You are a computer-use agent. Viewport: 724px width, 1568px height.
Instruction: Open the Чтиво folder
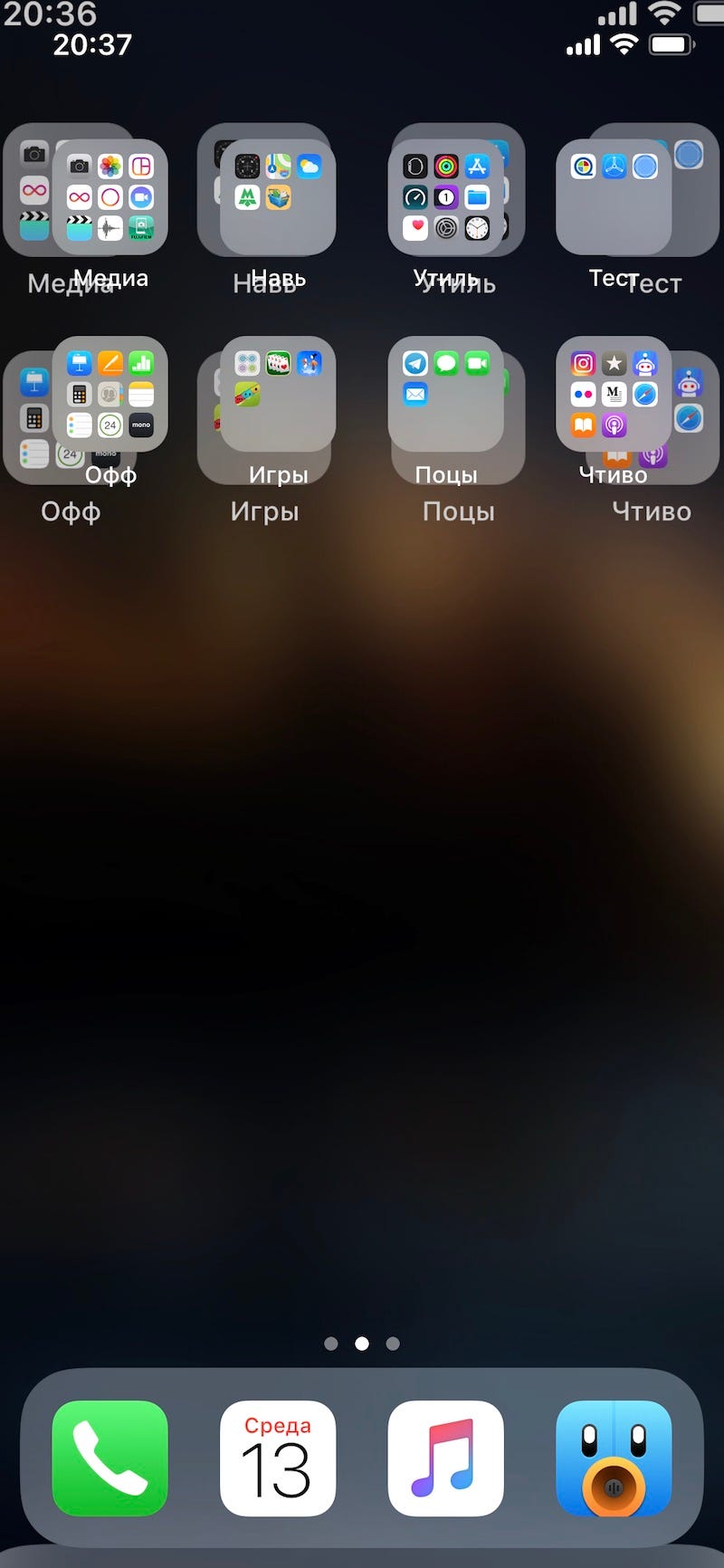pyautogui.click(x=614, y=394)
